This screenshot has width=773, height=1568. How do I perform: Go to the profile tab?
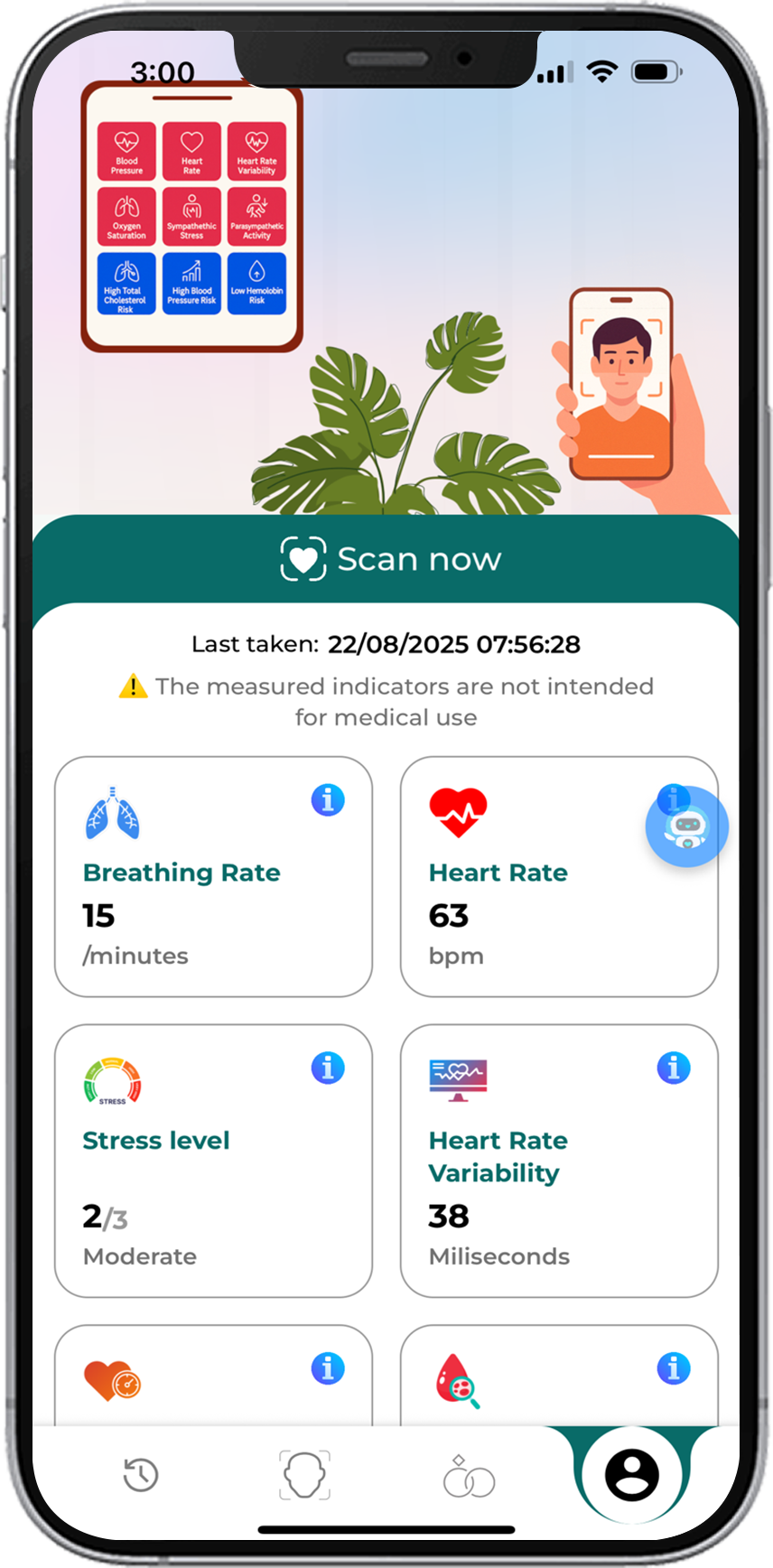tap(632, 1476)
